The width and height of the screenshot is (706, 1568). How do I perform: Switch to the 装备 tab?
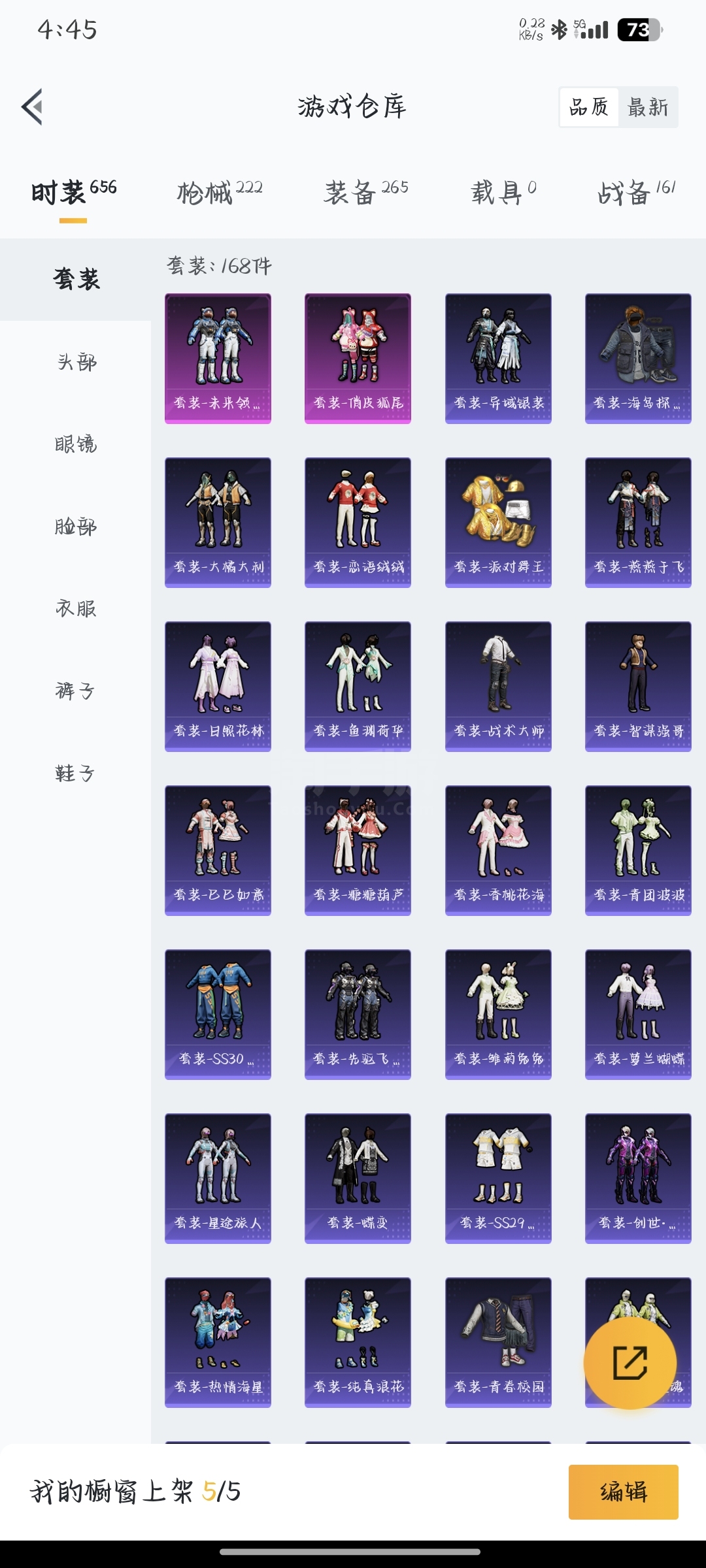click(x=366, y=192)
